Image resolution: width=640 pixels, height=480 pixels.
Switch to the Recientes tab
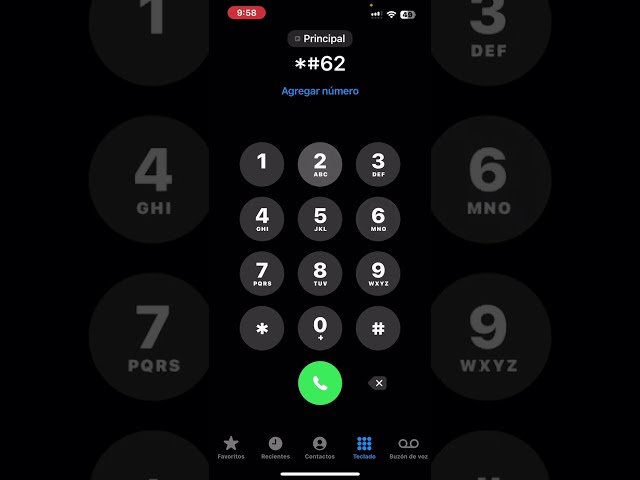click(x=275, y=447)
